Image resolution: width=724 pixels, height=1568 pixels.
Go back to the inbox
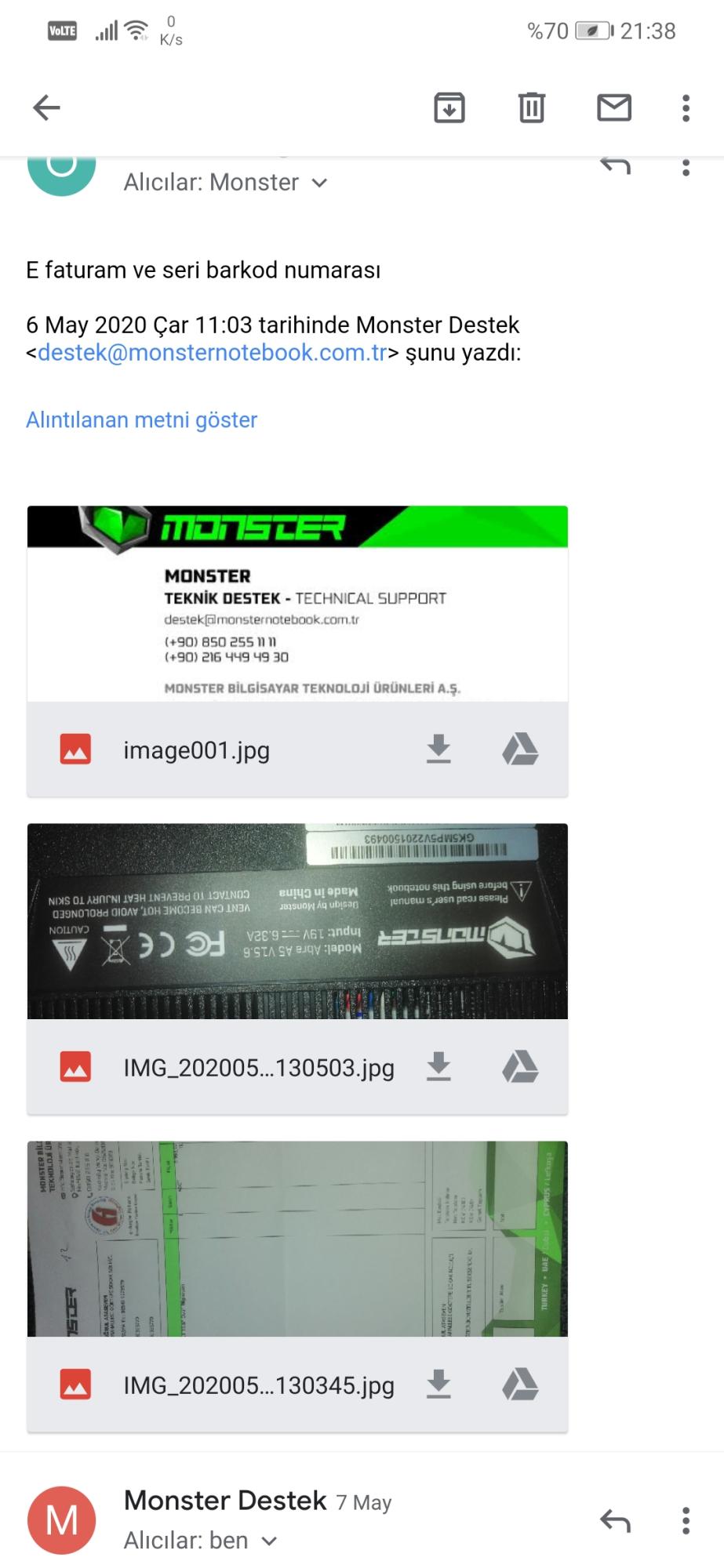[x=46, y=107]
